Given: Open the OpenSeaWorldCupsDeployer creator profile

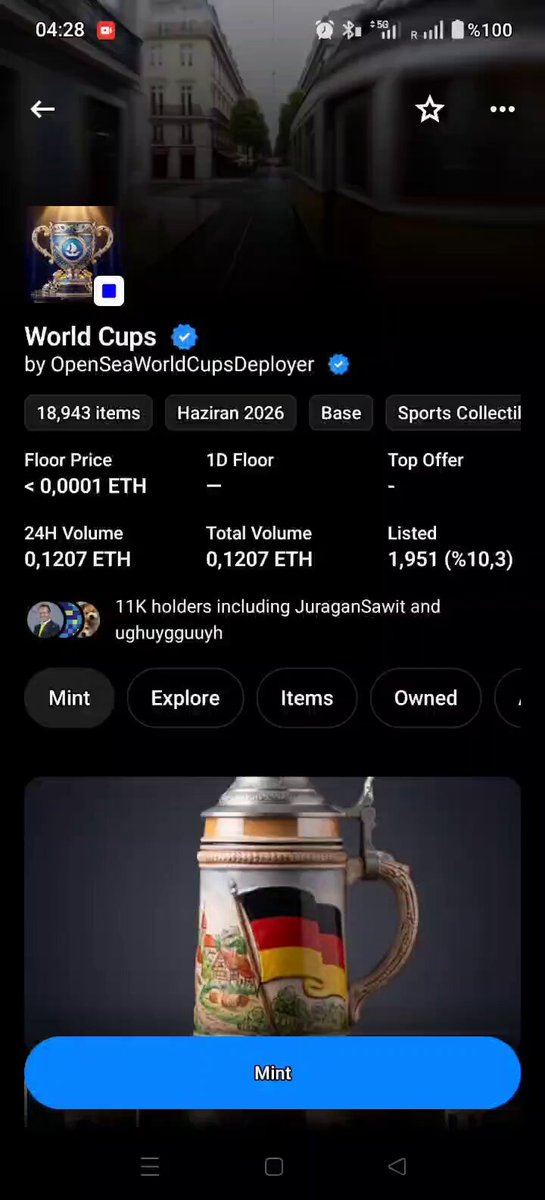Looking at the screenshot, I should 169,364.
